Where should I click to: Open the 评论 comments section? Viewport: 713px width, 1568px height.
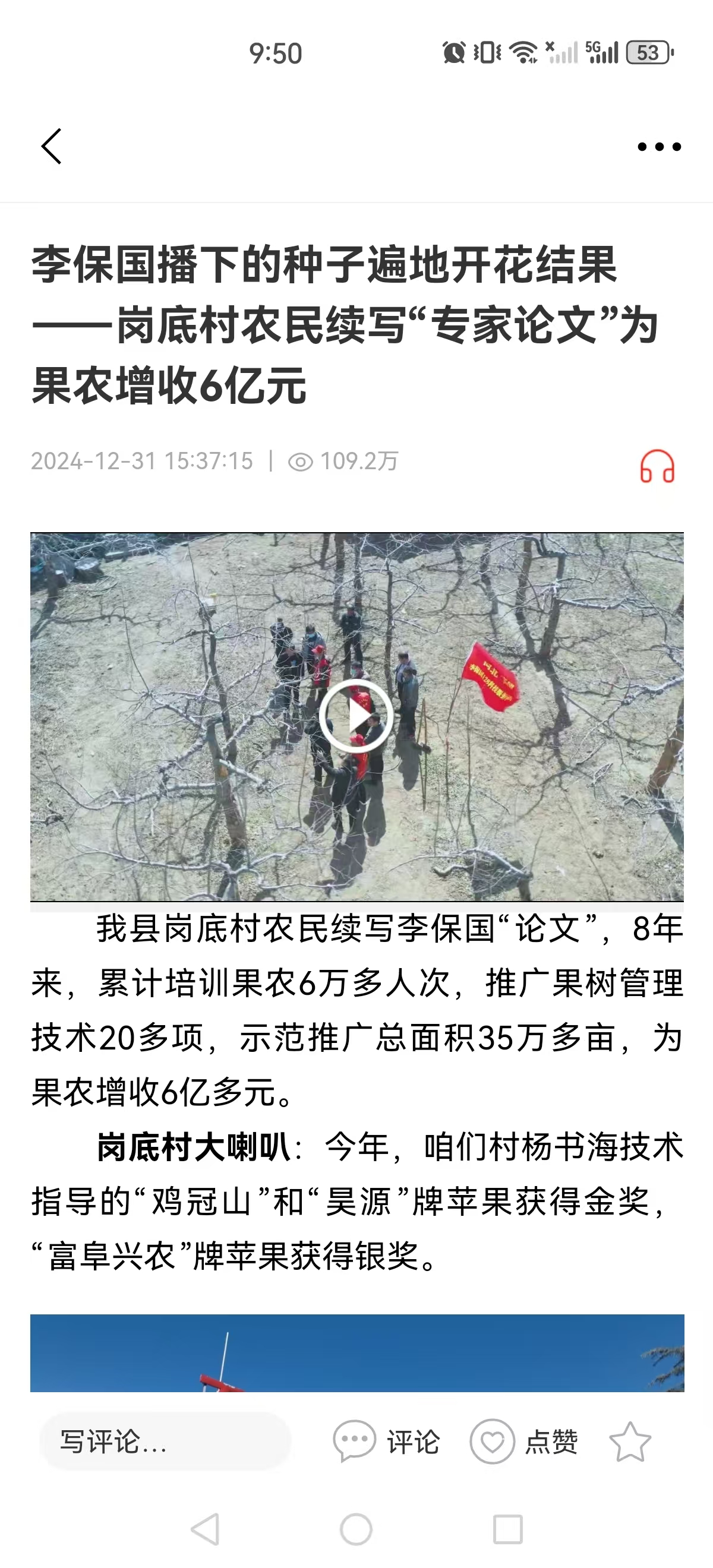tap(387, 1442)
